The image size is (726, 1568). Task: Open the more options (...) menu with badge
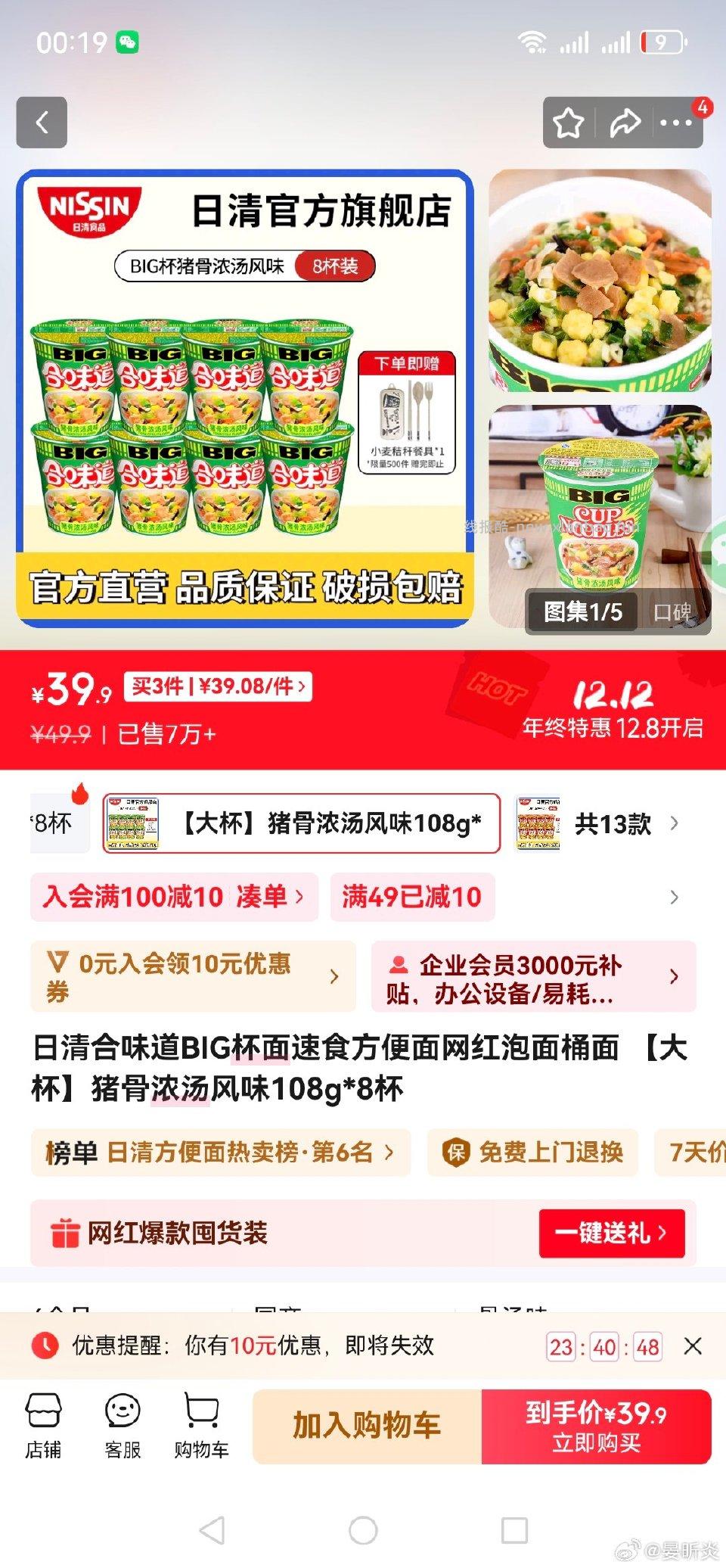click(x=676, y=121)
